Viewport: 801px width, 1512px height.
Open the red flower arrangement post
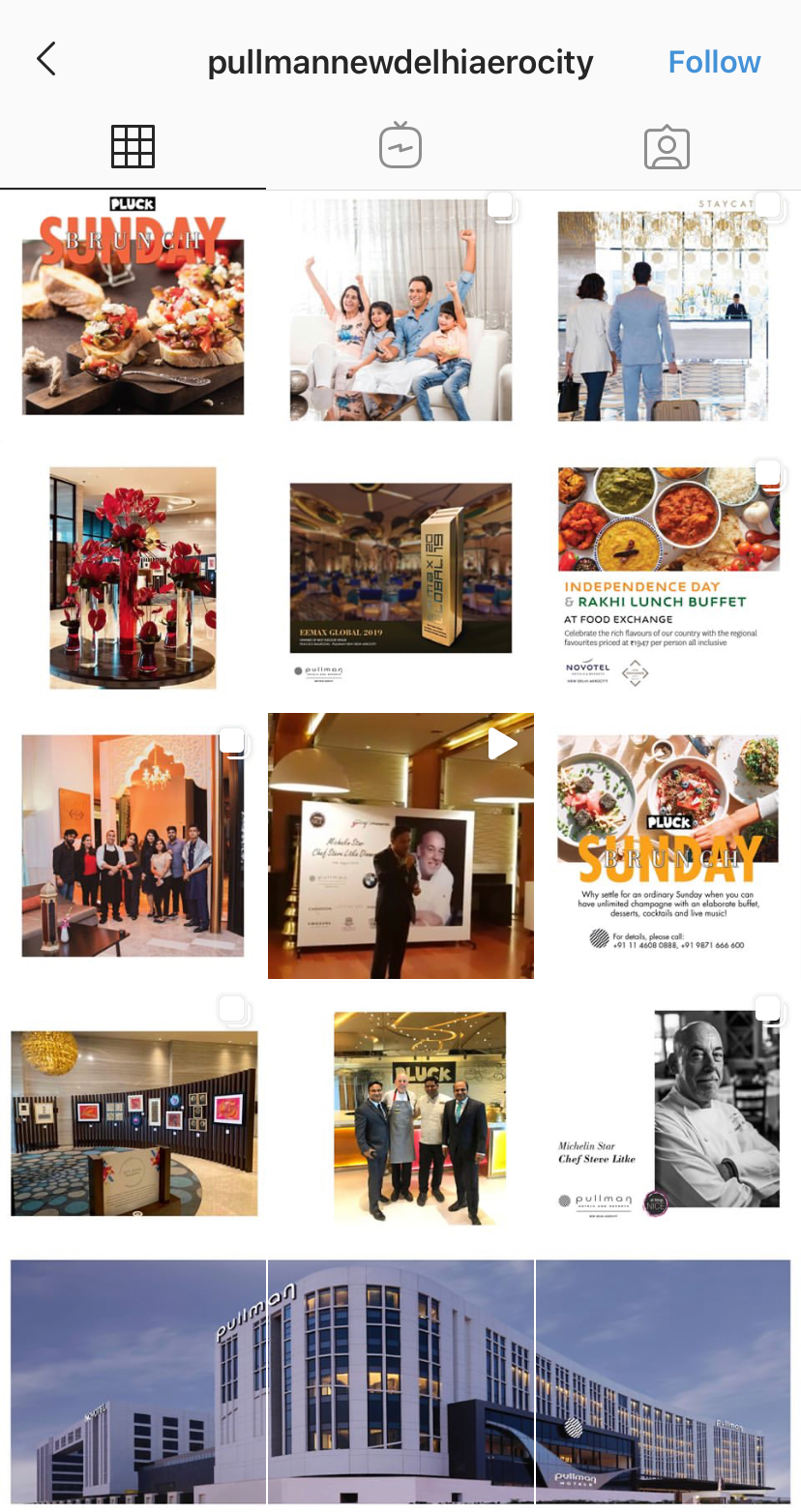point(133,578)
